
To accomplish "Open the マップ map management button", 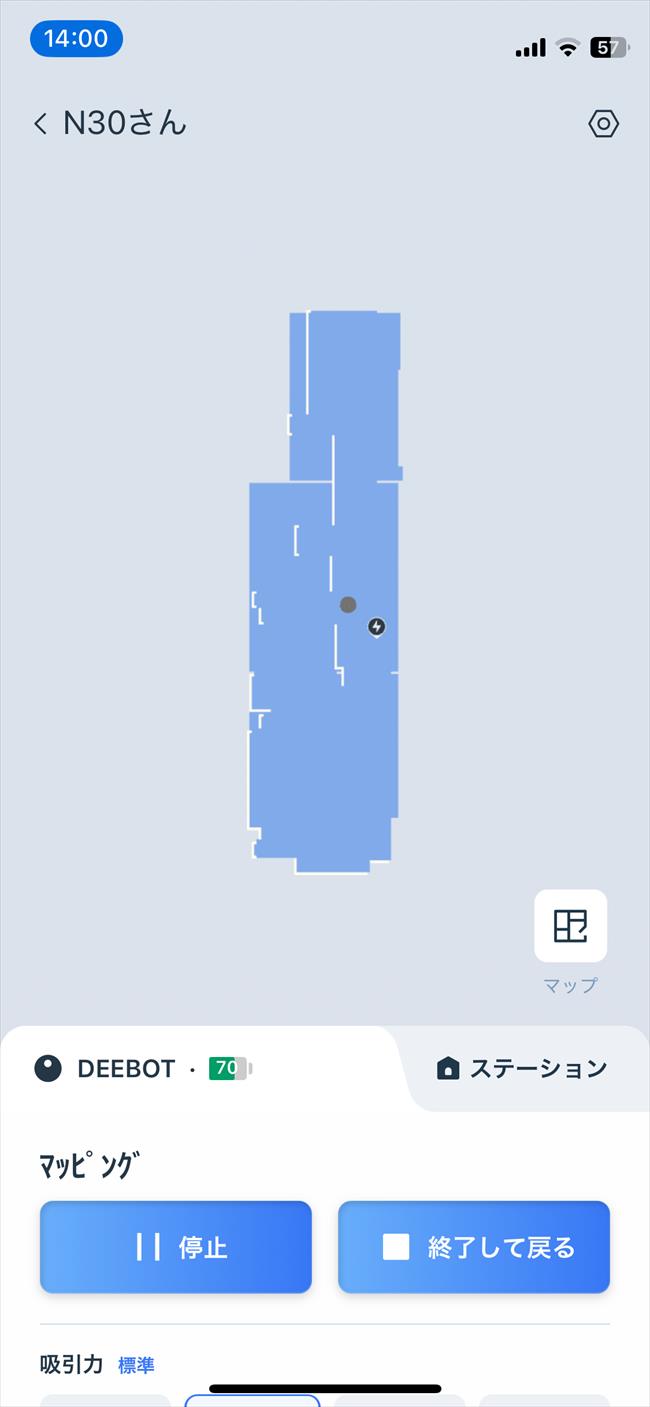I will 570,926.
